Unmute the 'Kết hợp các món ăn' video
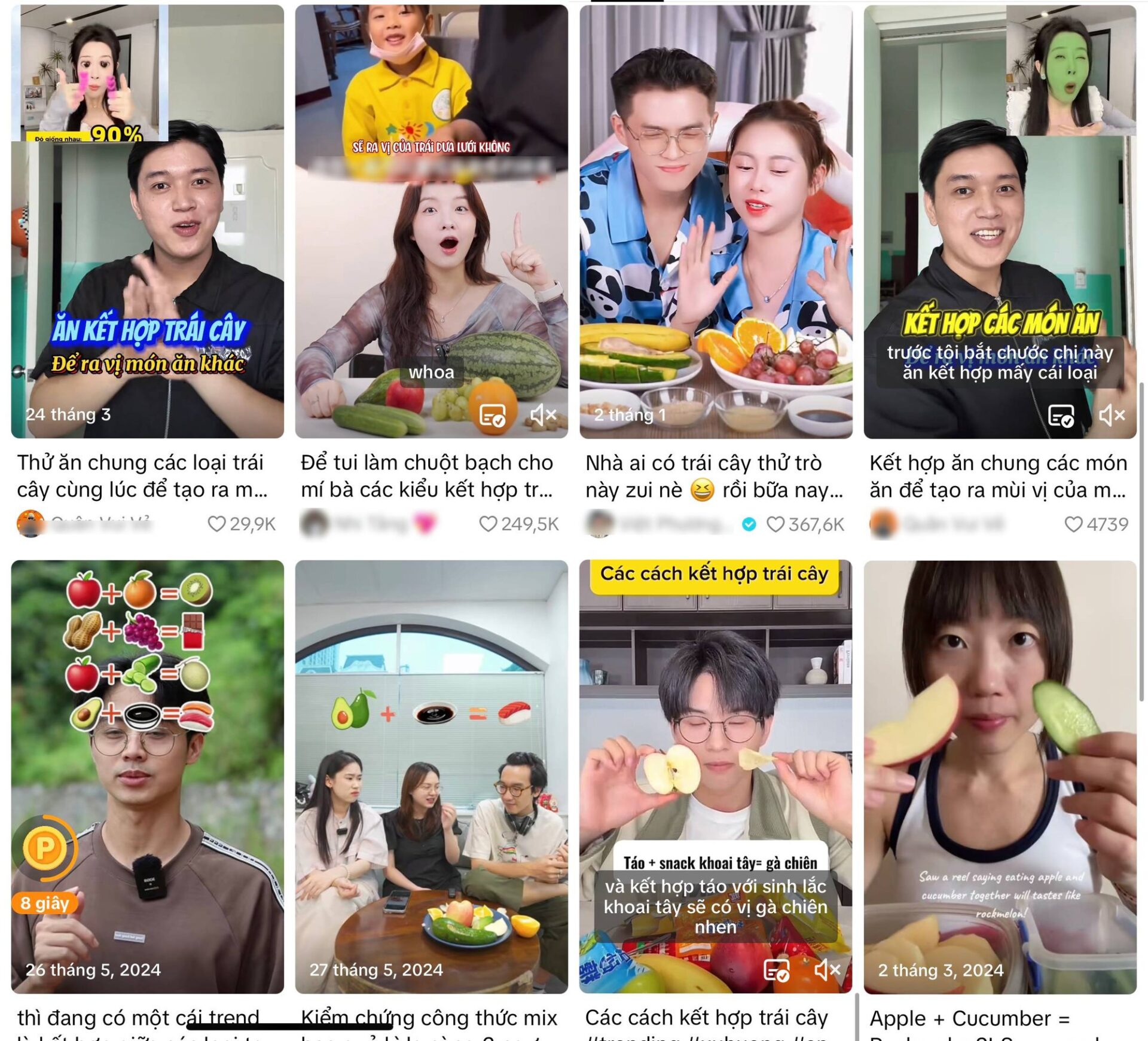 pyautogui.click(x=1112, y=415)
